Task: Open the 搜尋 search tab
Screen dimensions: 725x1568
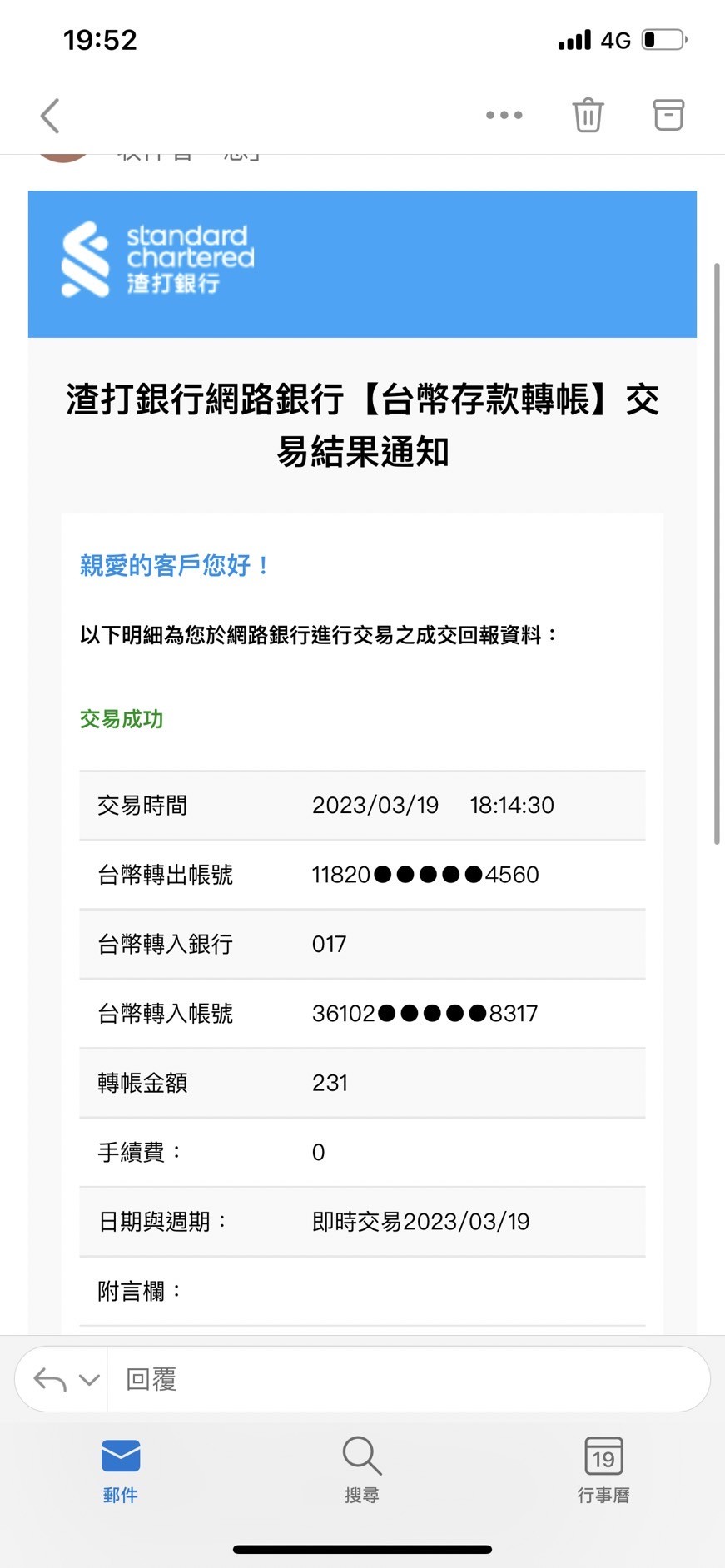Action: tap(362, 1471)
